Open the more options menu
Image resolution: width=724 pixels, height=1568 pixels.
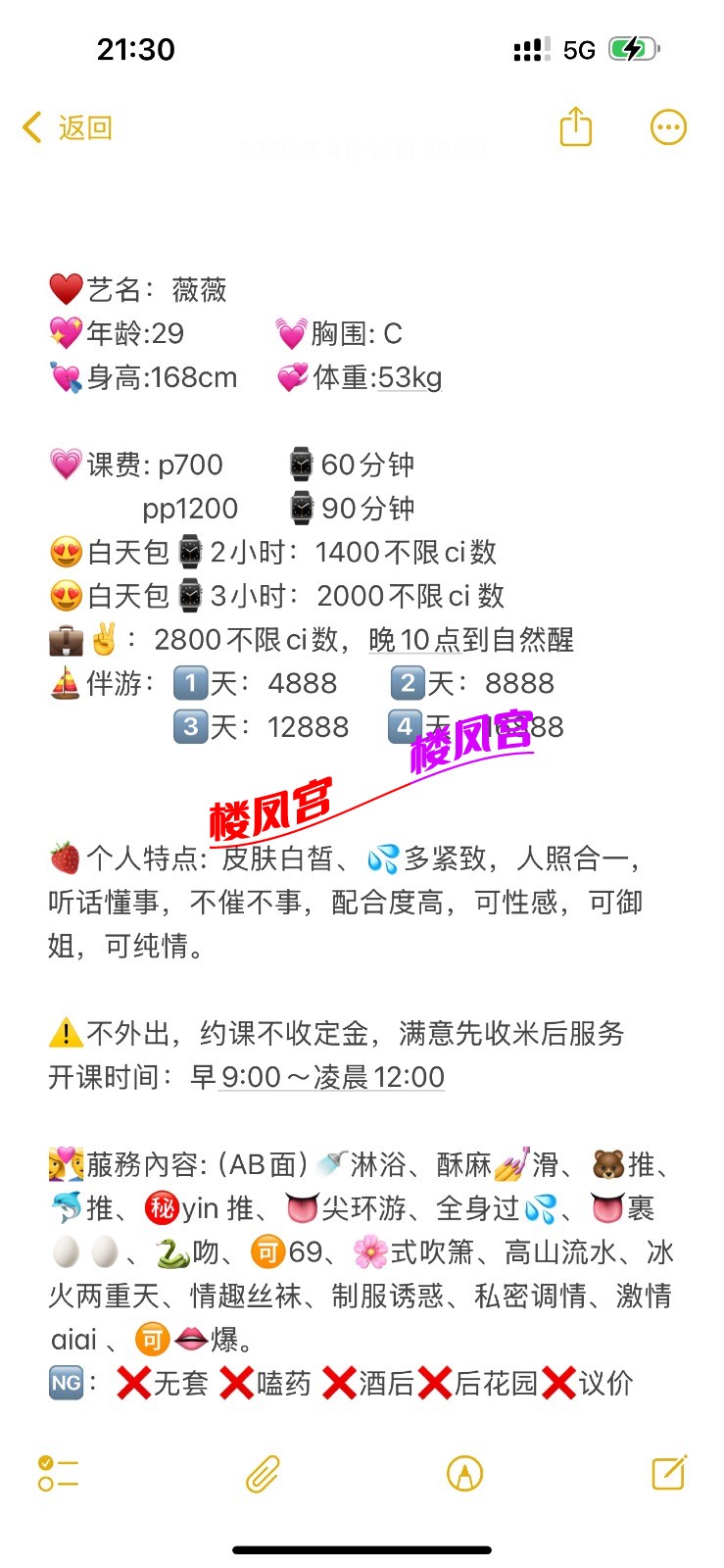pyautogui.click(x=668, y=127)
